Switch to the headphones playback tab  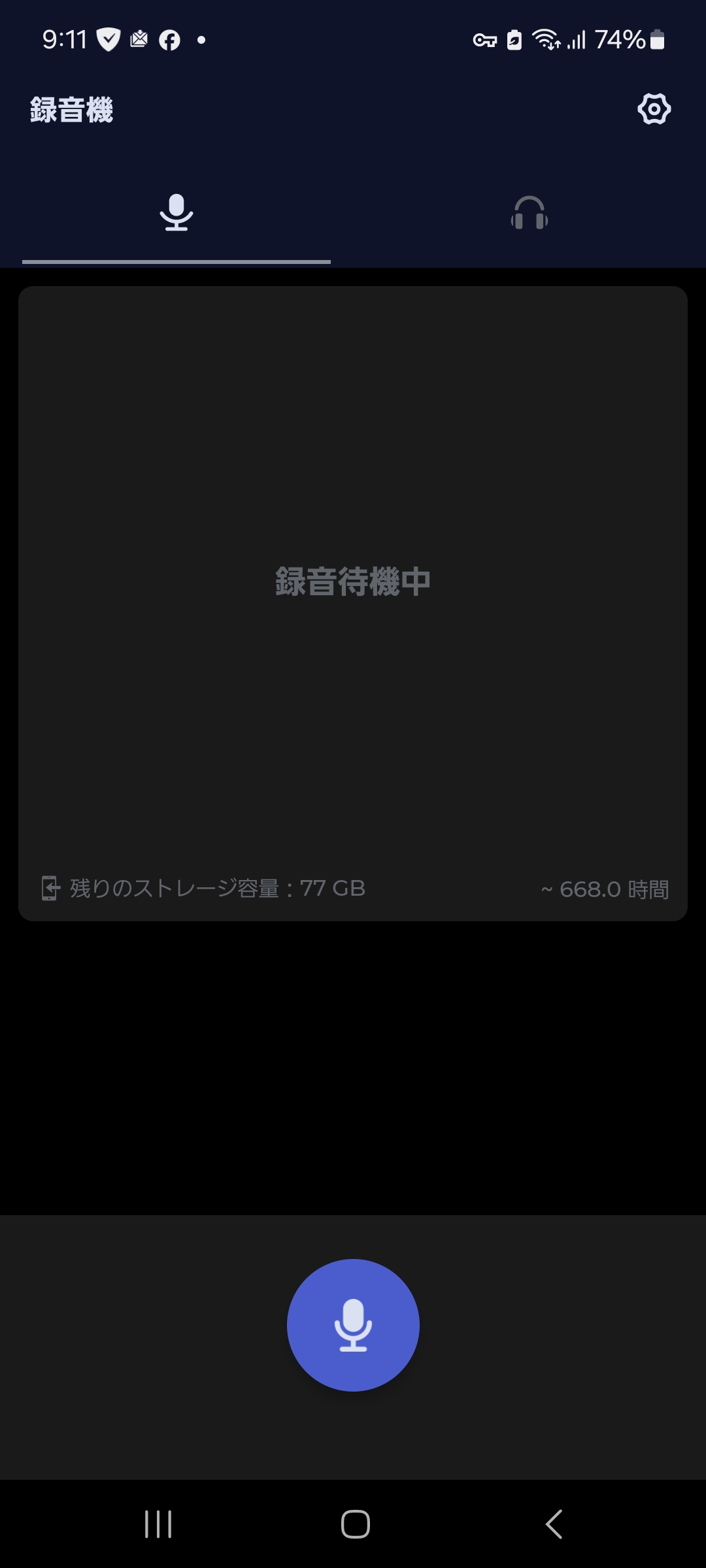pyautogui.click(x=529, y=213)
